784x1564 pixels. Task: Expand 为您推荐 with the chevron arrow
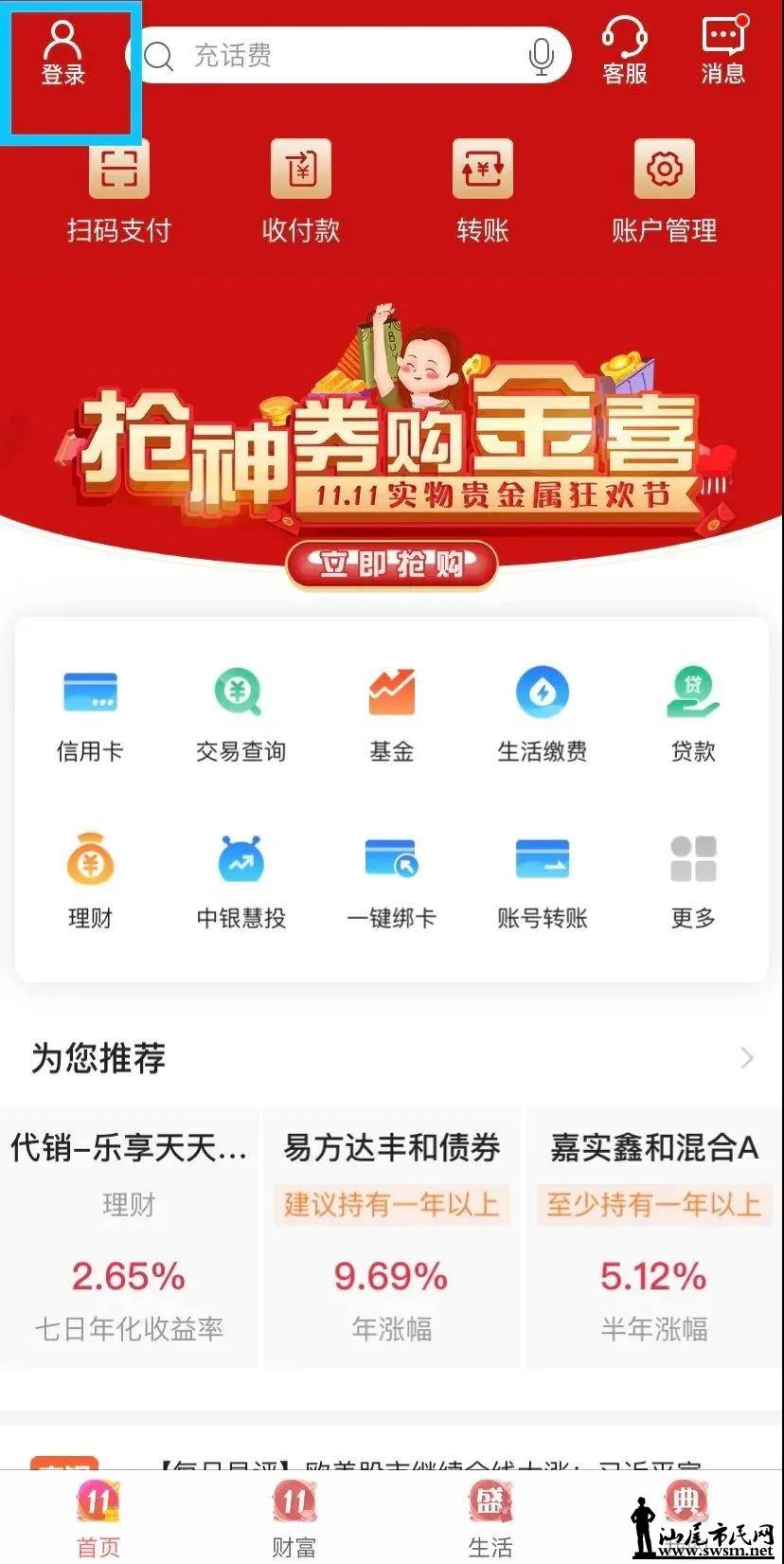747,1057
